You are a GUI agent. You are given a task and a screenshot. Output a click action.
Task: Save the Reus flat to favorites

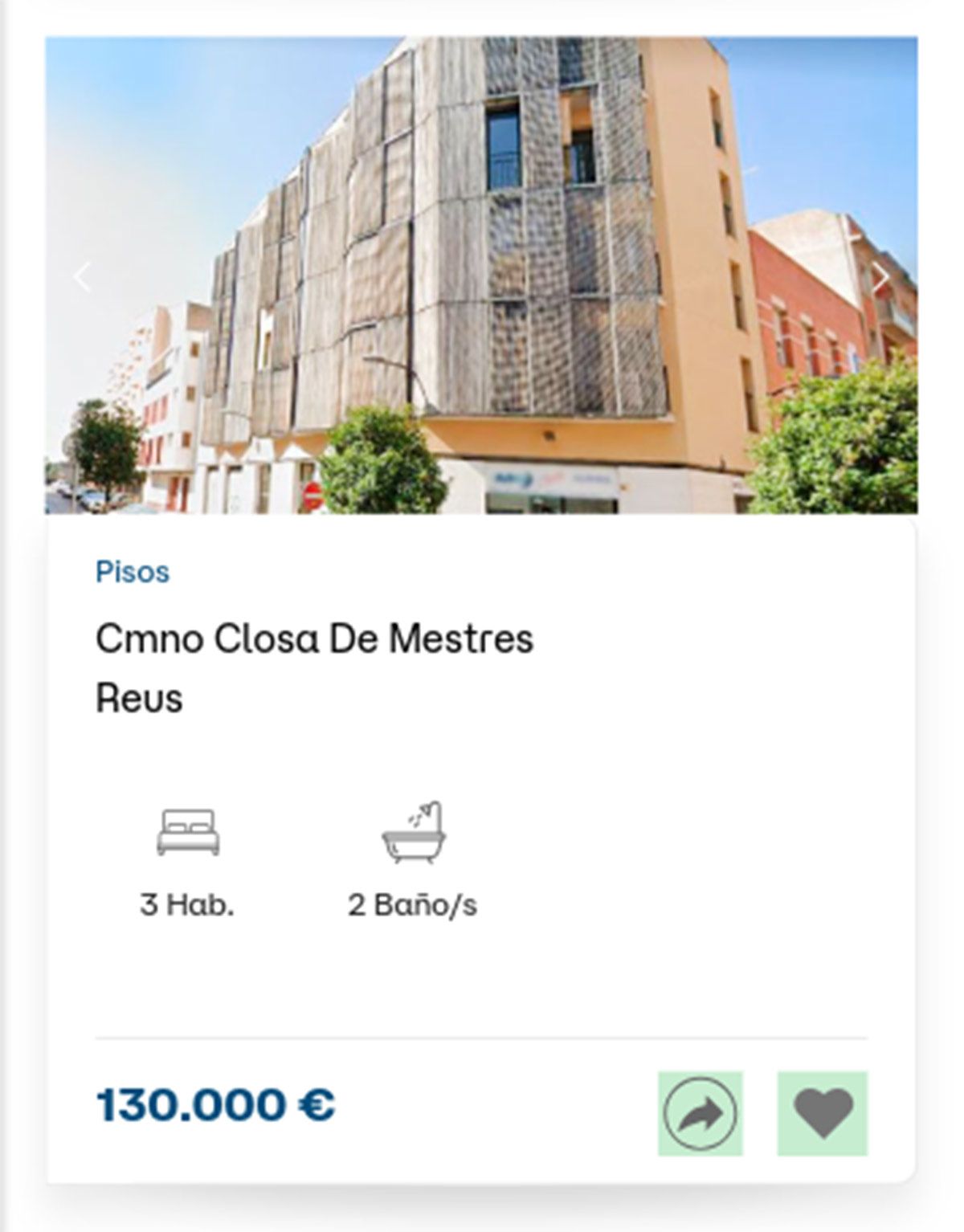[x=822, y=1113]
